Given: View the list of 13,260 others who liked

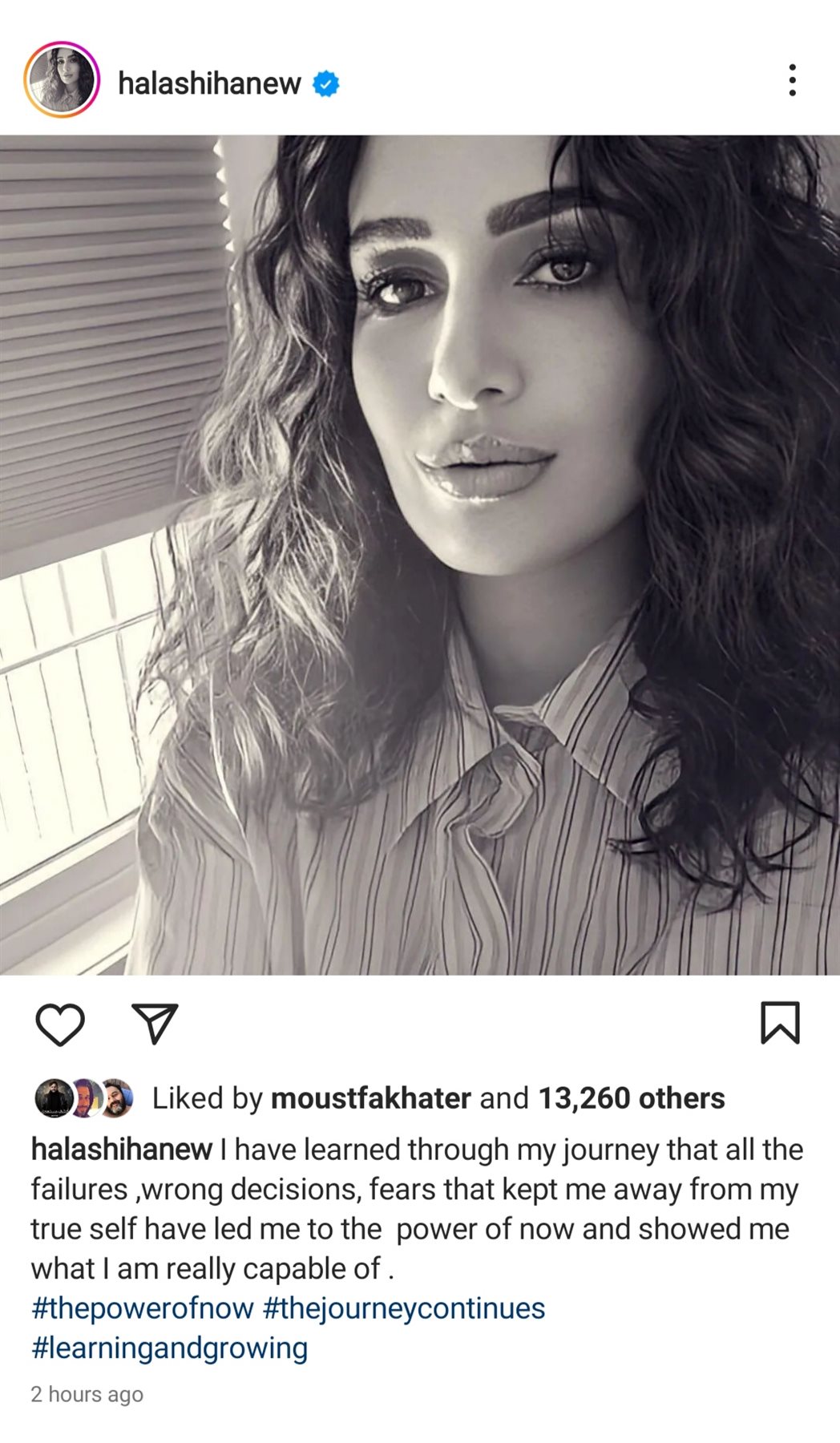Looking at the screenshot, I should click(x=631, y=1098).
